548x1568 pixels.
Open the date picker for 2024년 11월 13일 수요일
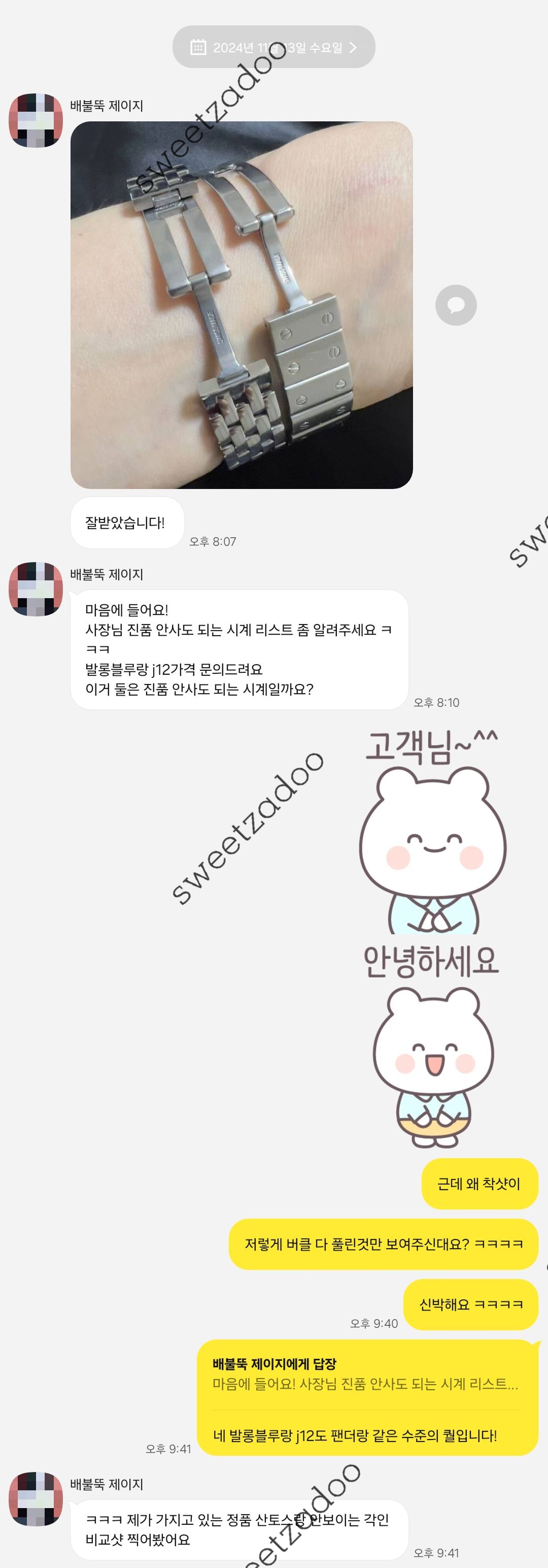pyautogui.click(x=273, y=47)
